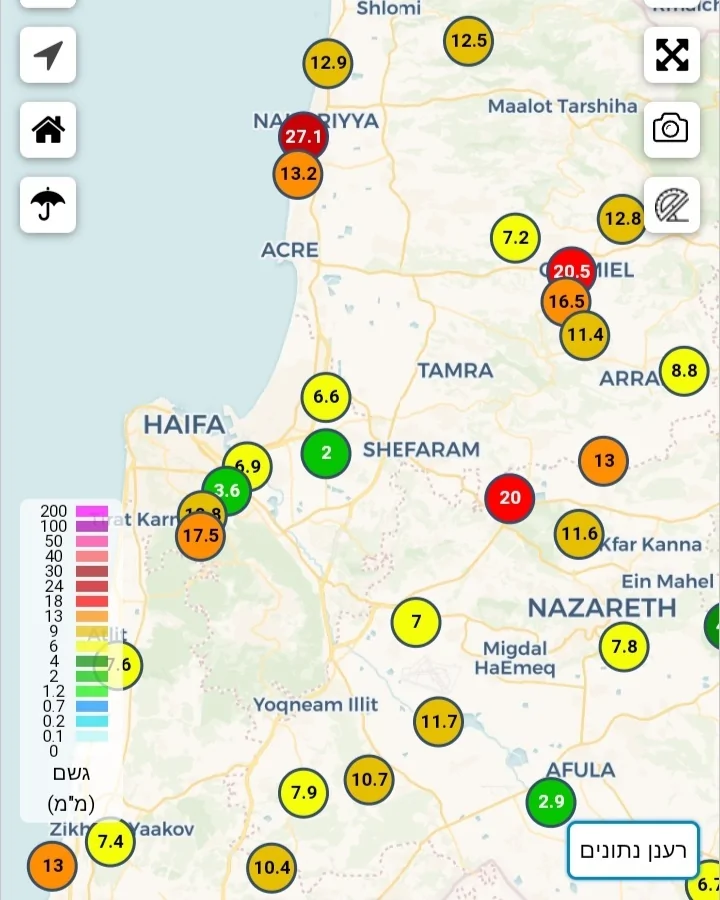The width and height of the screenshot is (720, 900).
Task: Select the red 20 rain marker
Action: coord(510,498)
